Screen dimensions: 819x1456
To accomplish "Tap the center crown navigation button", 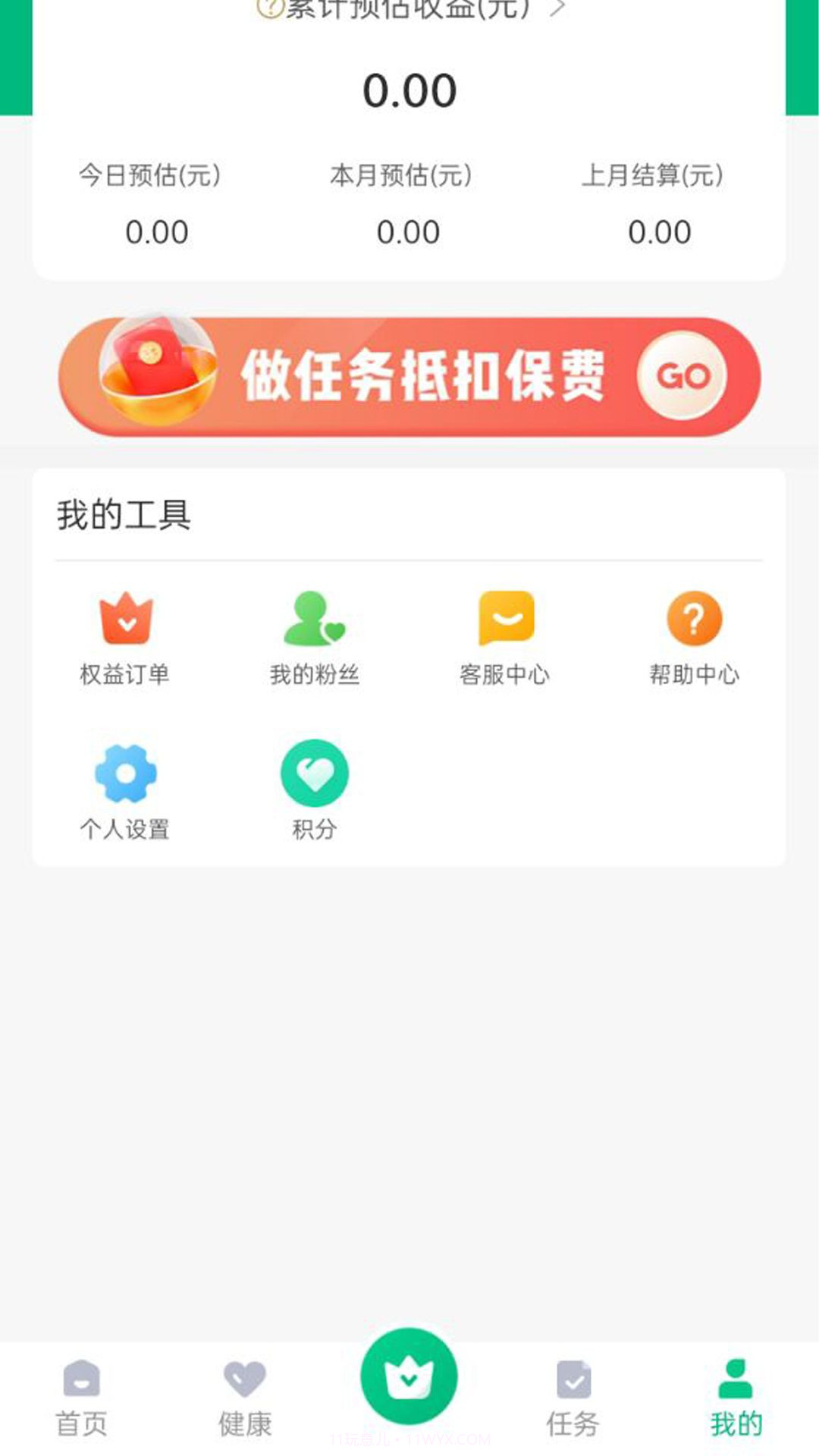I will pos(409,1376).
